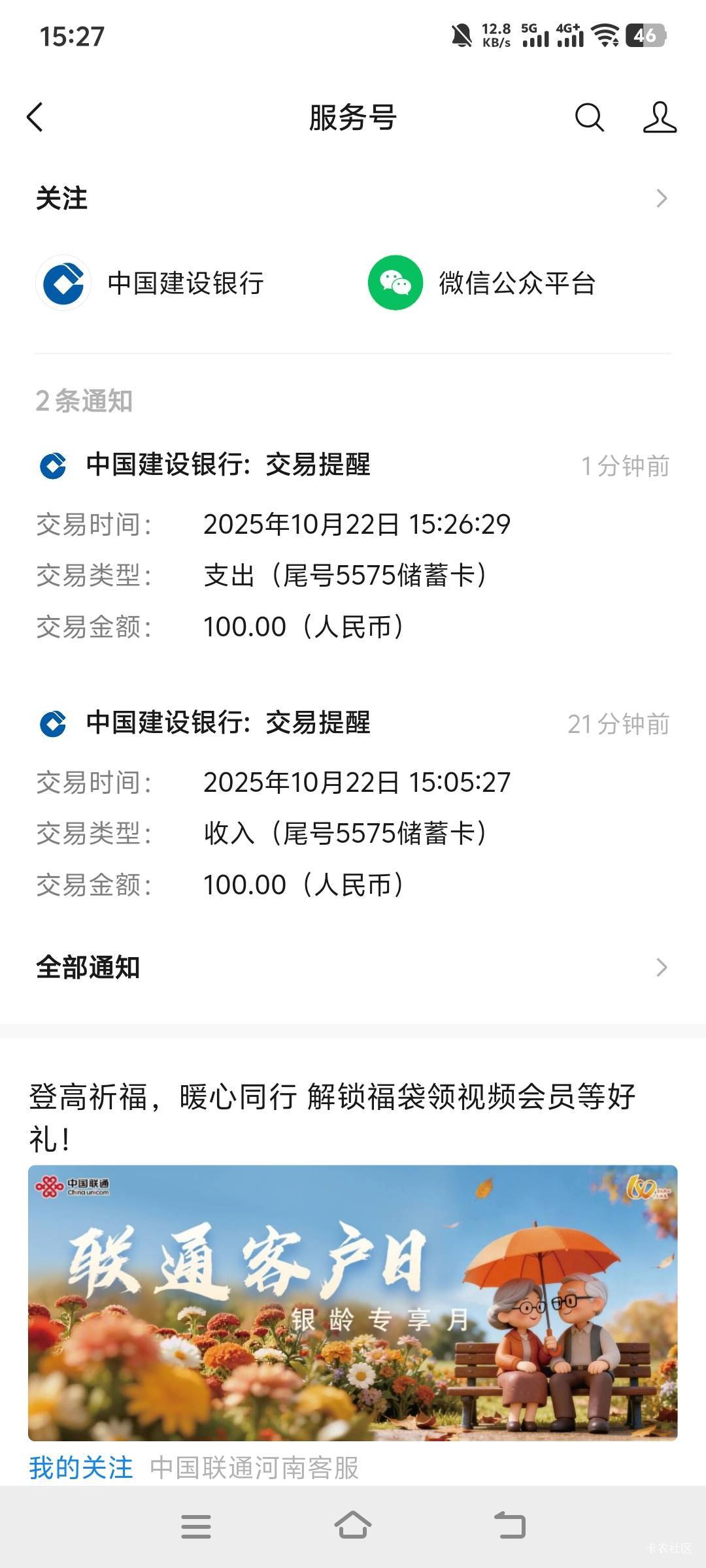Open 微信公众平台 service account
This screenshot has width=706, height=1568.
[x=482, y=283]
